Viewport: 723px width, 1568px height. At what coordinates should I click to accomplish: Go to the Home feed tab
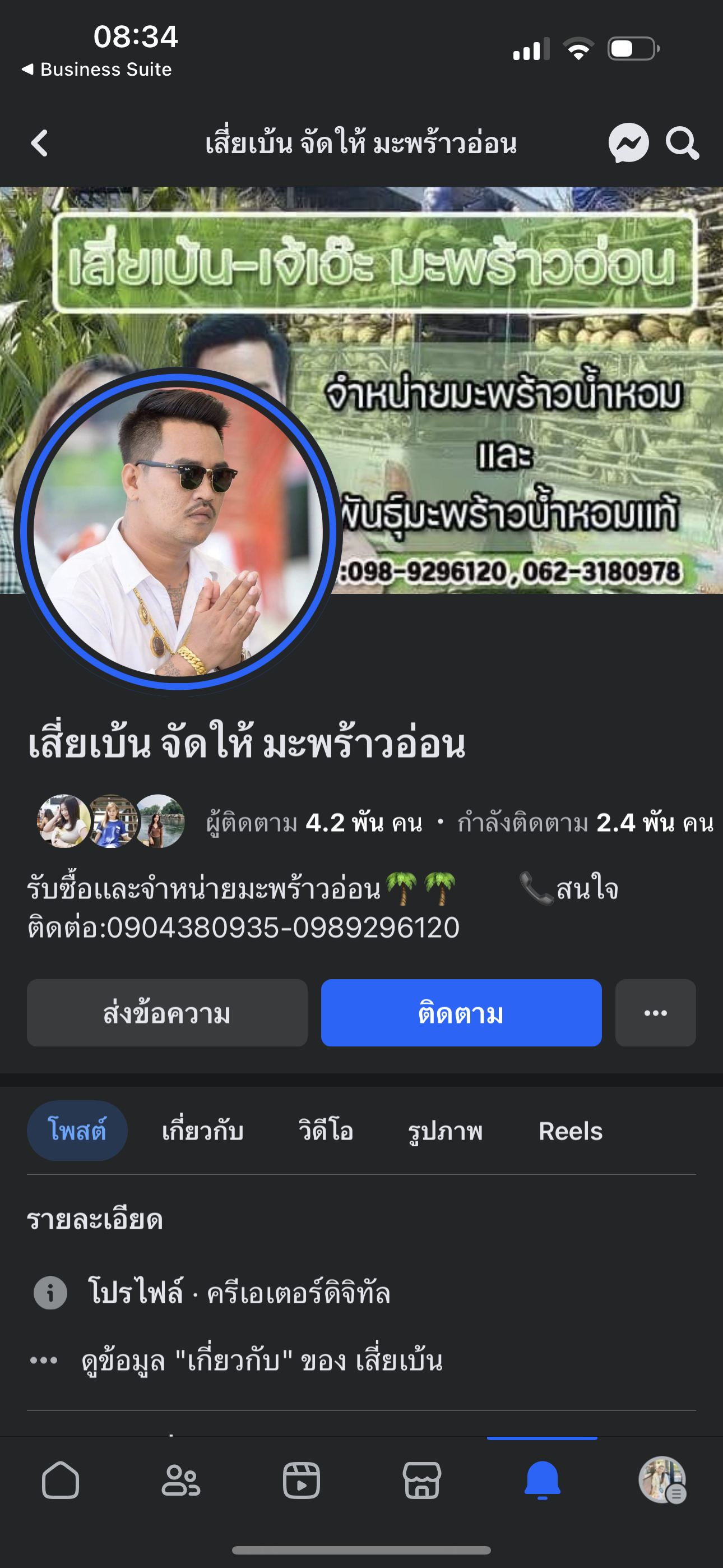[x=61, y=1480]
